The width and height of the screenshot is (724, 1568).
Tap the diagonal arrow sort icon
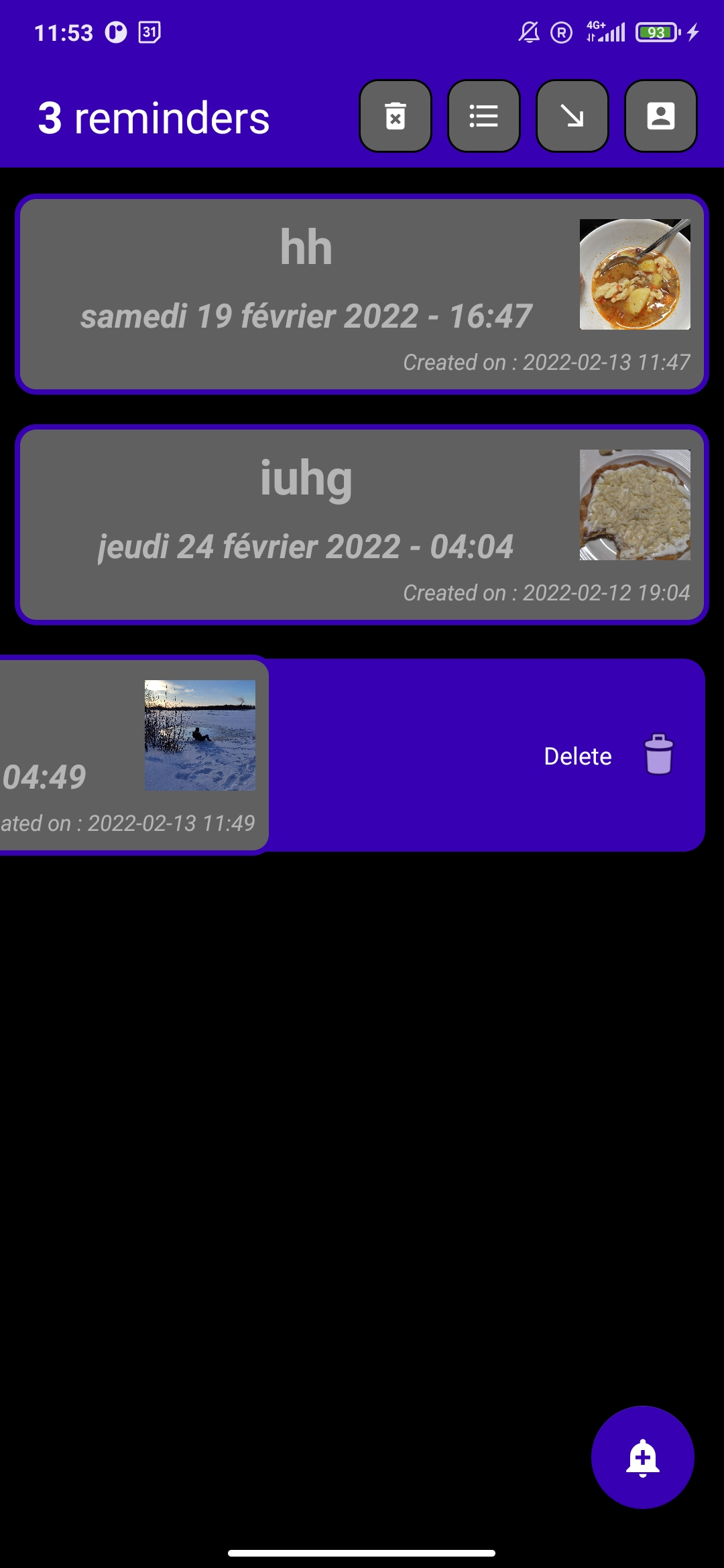pyautogui.click(x=572, y=117)
